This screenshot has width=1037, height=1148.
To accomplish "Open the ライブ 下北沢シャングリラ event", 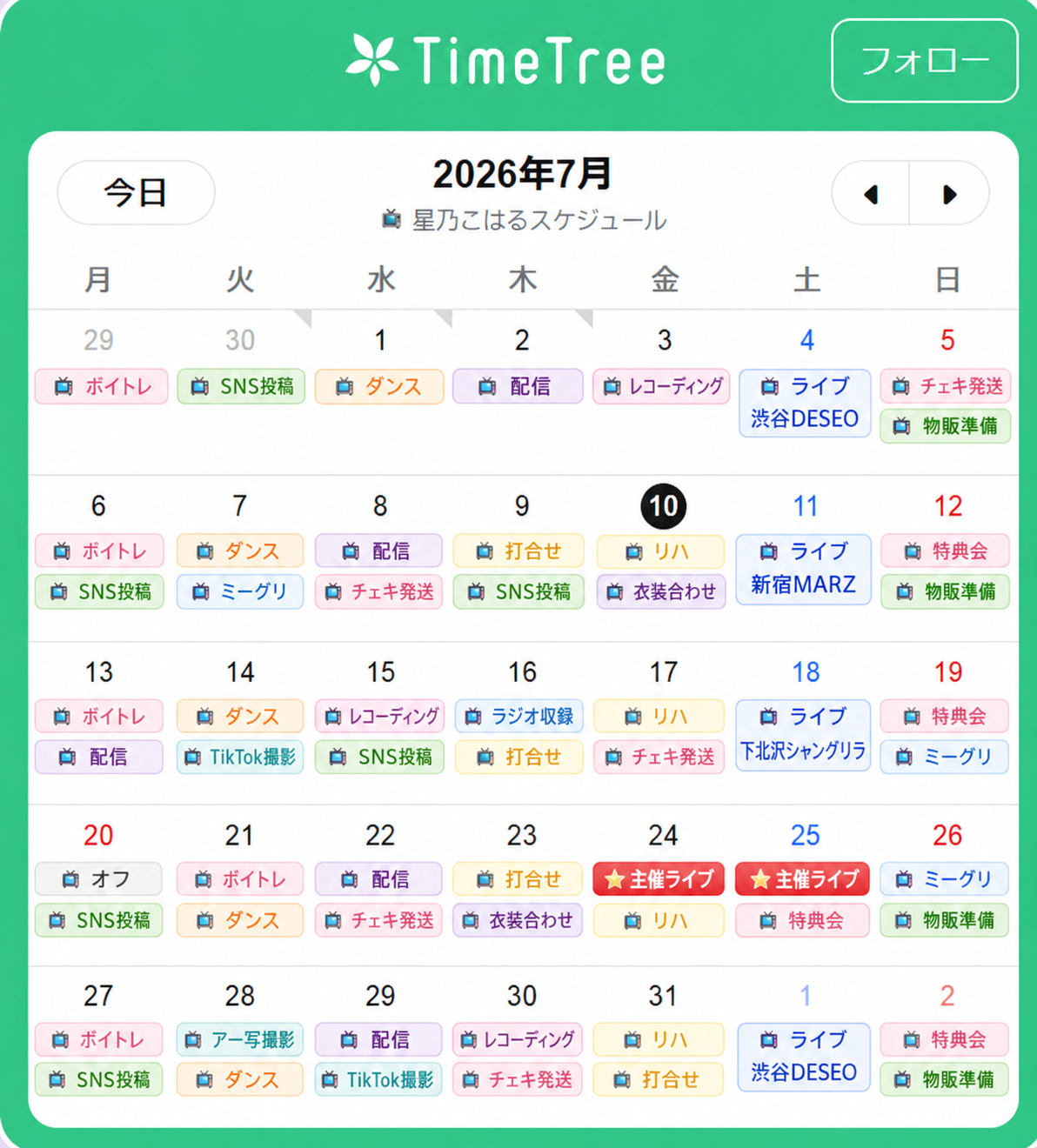I will point(803,734).
